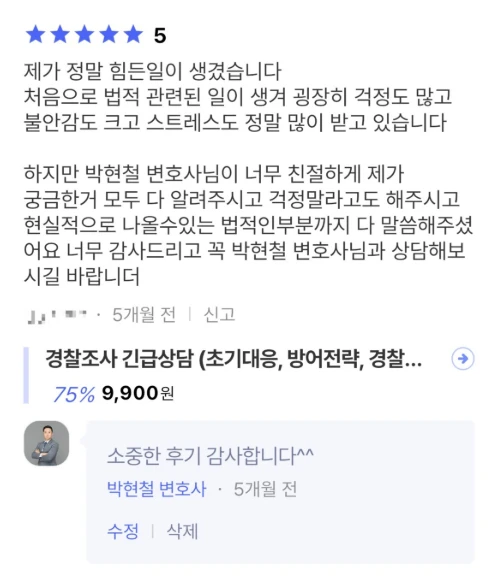498x580 pixels.
Task: Open the 경찰조사 긴급상담 service arrow
Action: [x=462, y=358]
